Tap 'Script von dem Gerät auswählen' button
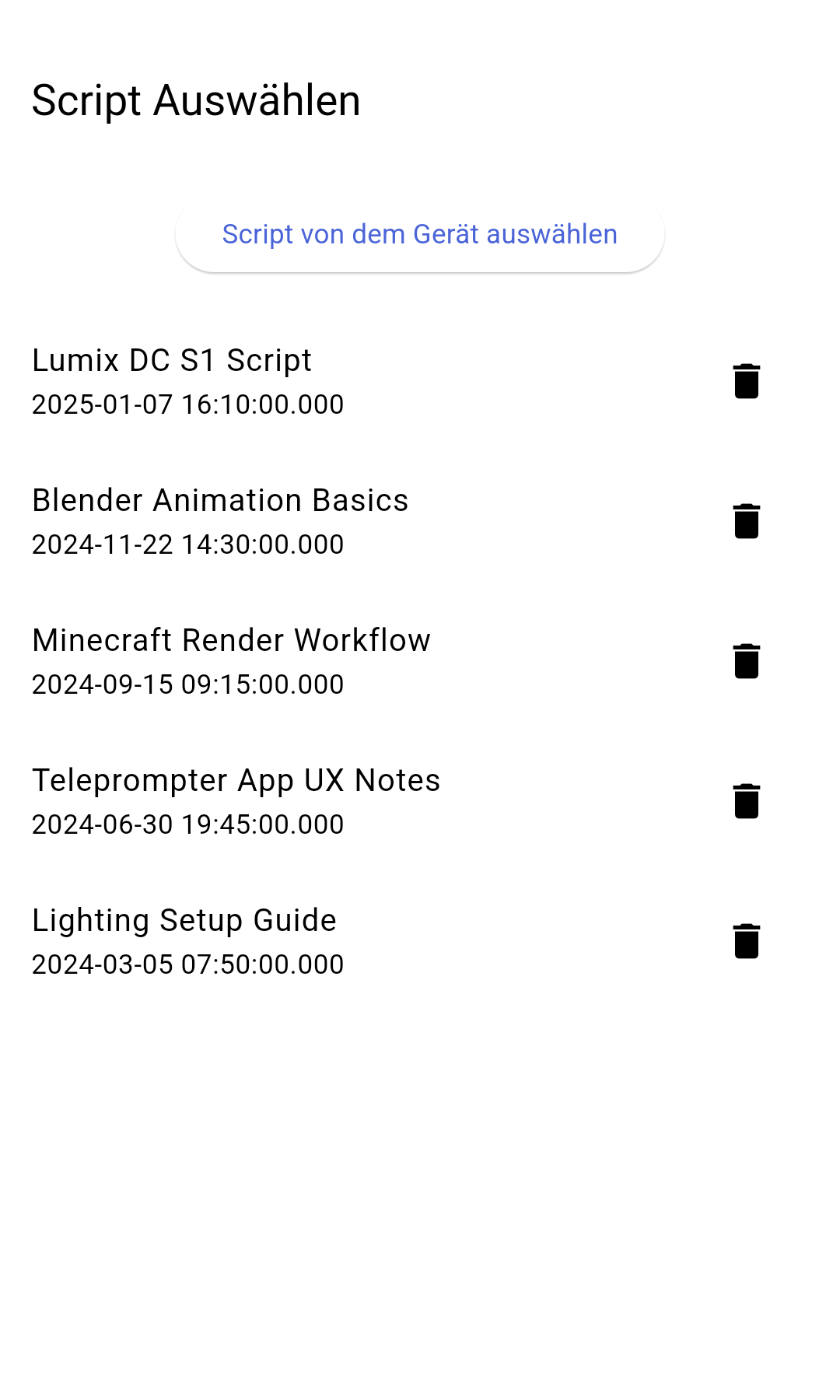Screen dimensions: 840x1400 420,234
